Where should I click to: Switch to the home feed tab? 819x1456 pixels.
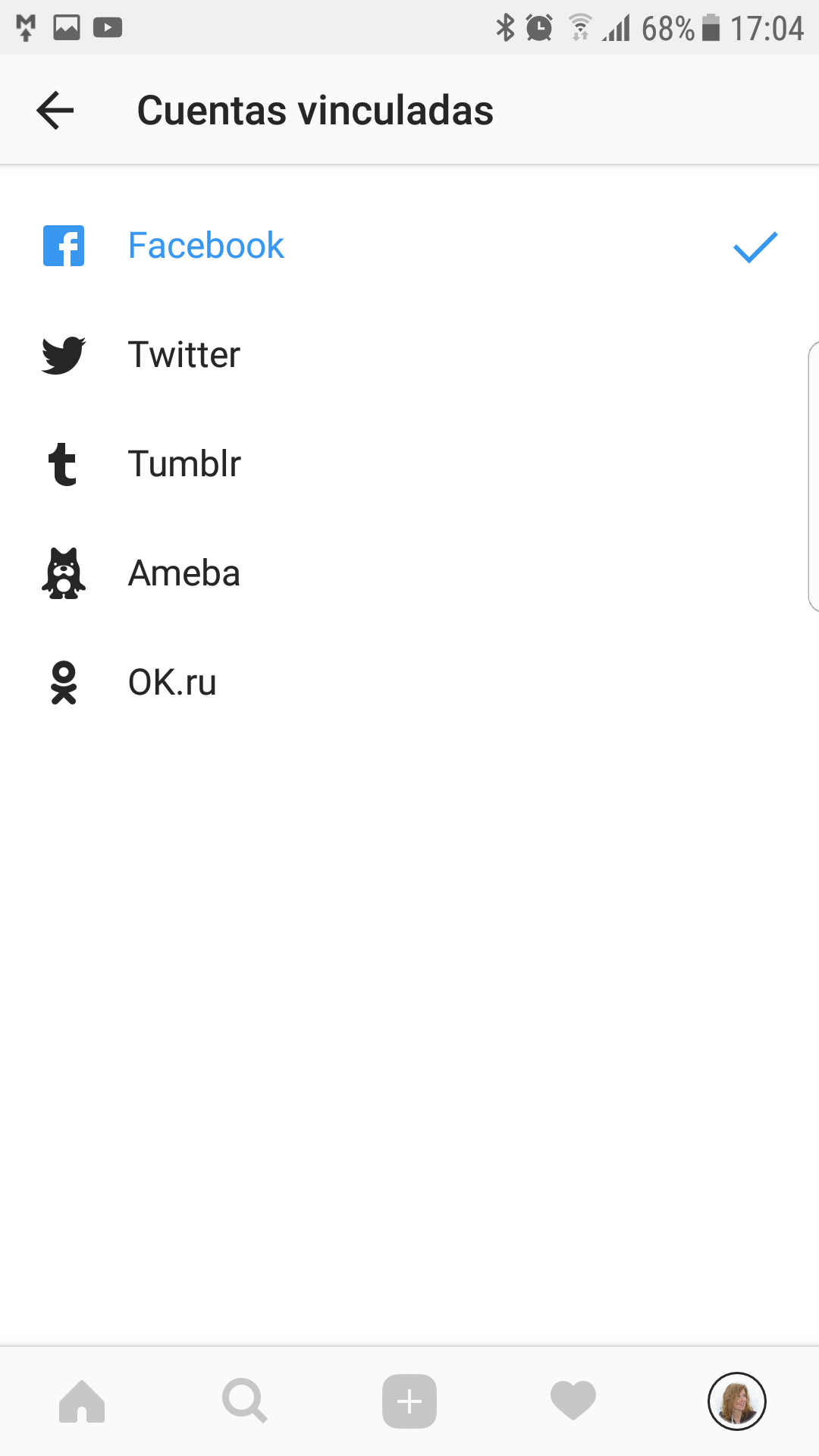pos(82,1401)
